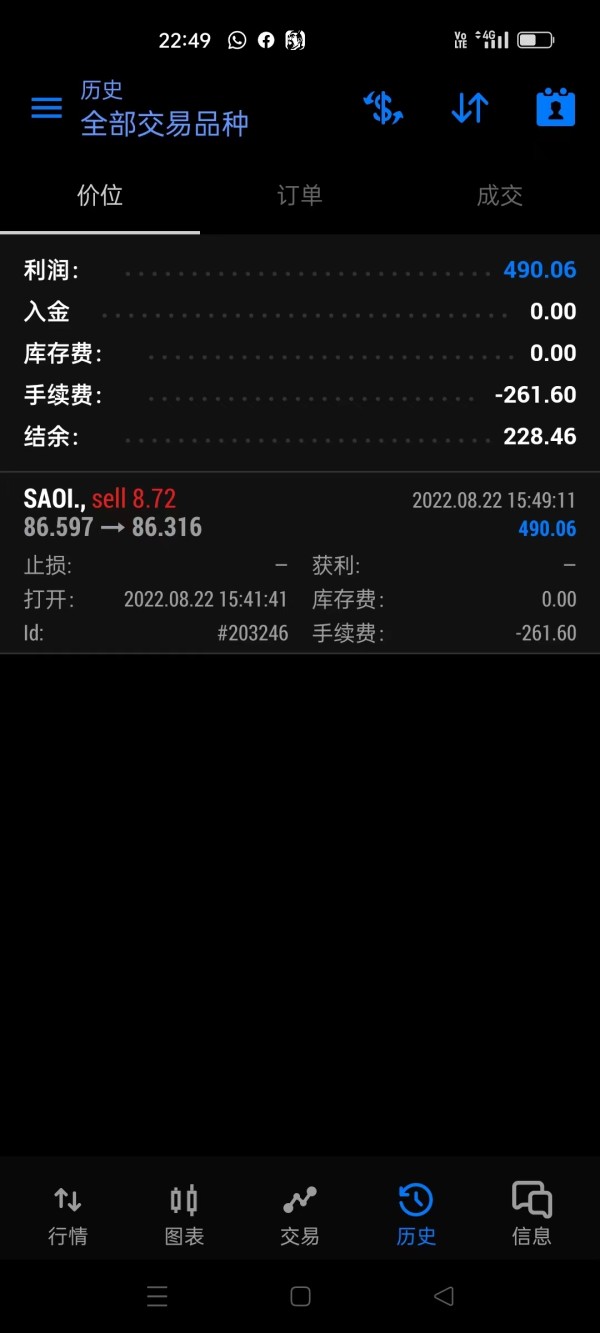Tap the 历史 bottom tab
Viewport: 600px width, 1333px height.
[416, 1216]
